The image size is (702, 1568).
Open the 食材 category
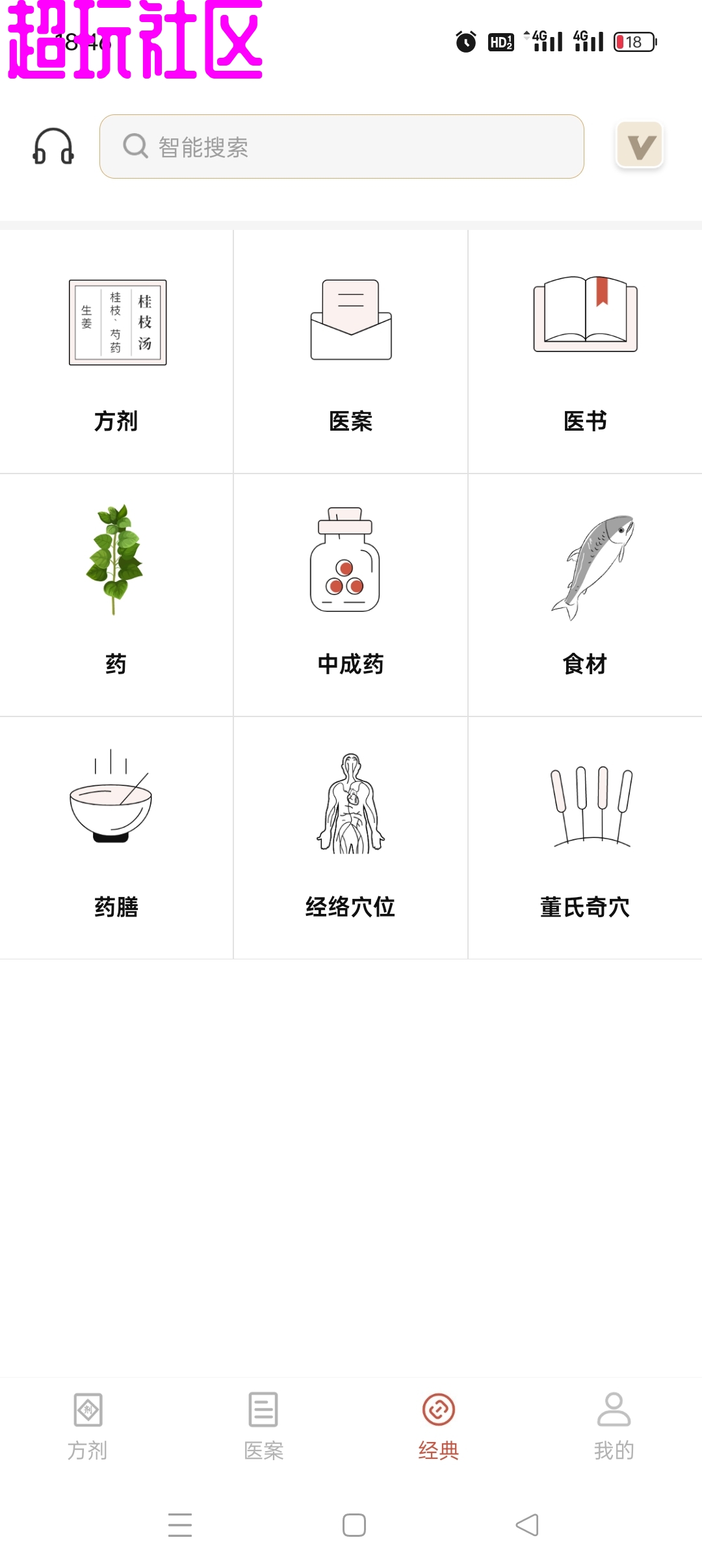point(585,594)
